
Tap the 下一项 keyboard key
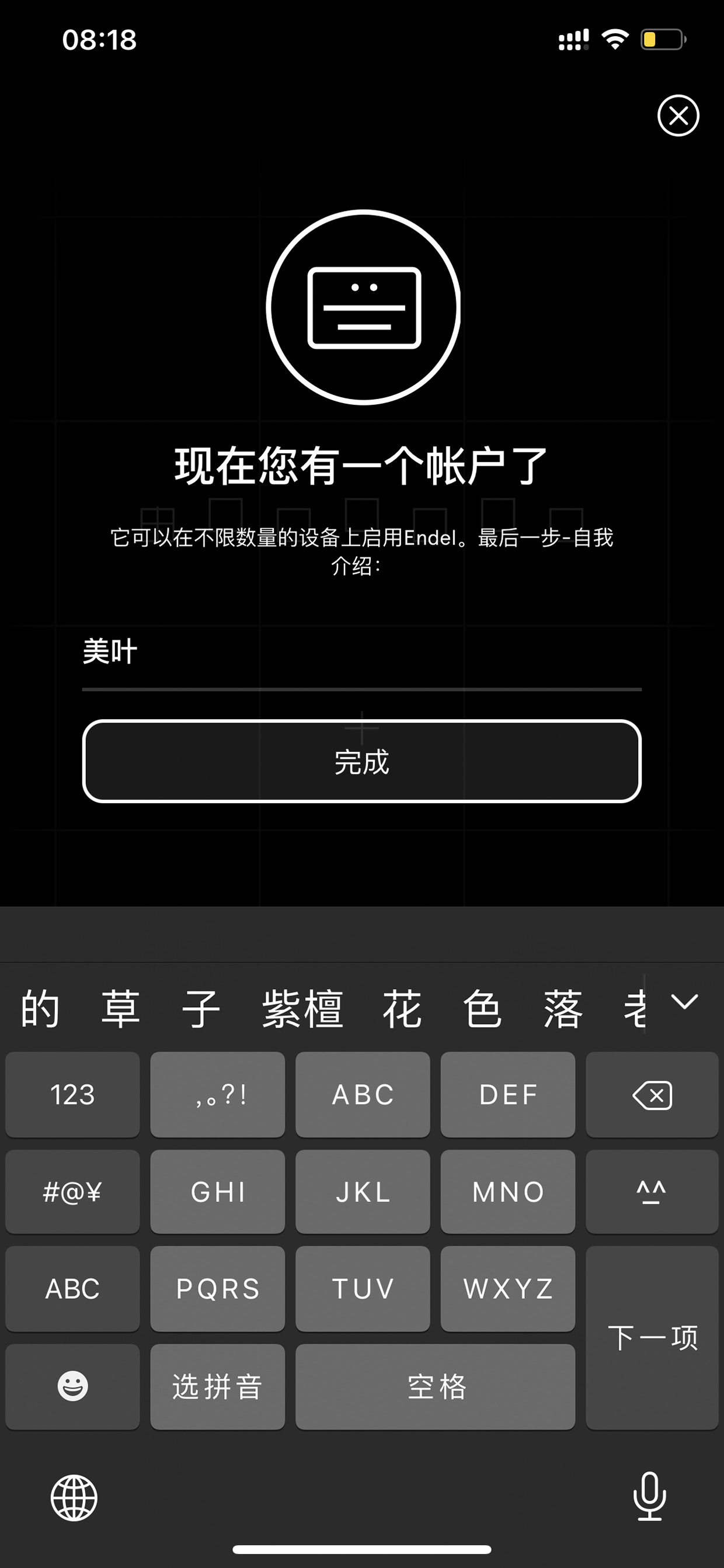pyautogui.click(x=652, y=1338)
